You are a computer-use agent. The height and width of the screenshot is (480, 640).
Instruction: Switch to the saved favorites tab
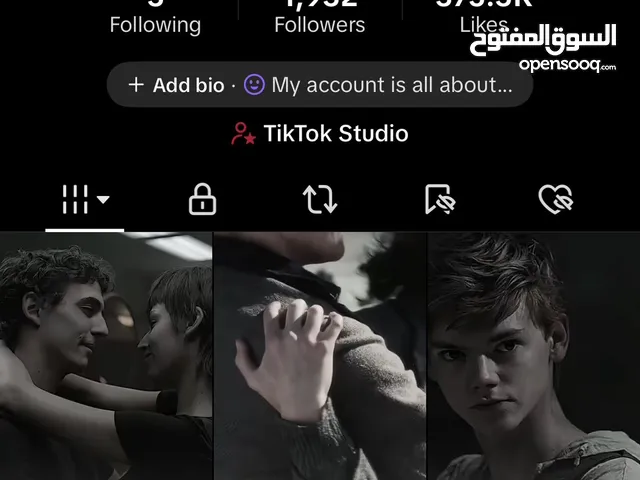coord(439,199)
